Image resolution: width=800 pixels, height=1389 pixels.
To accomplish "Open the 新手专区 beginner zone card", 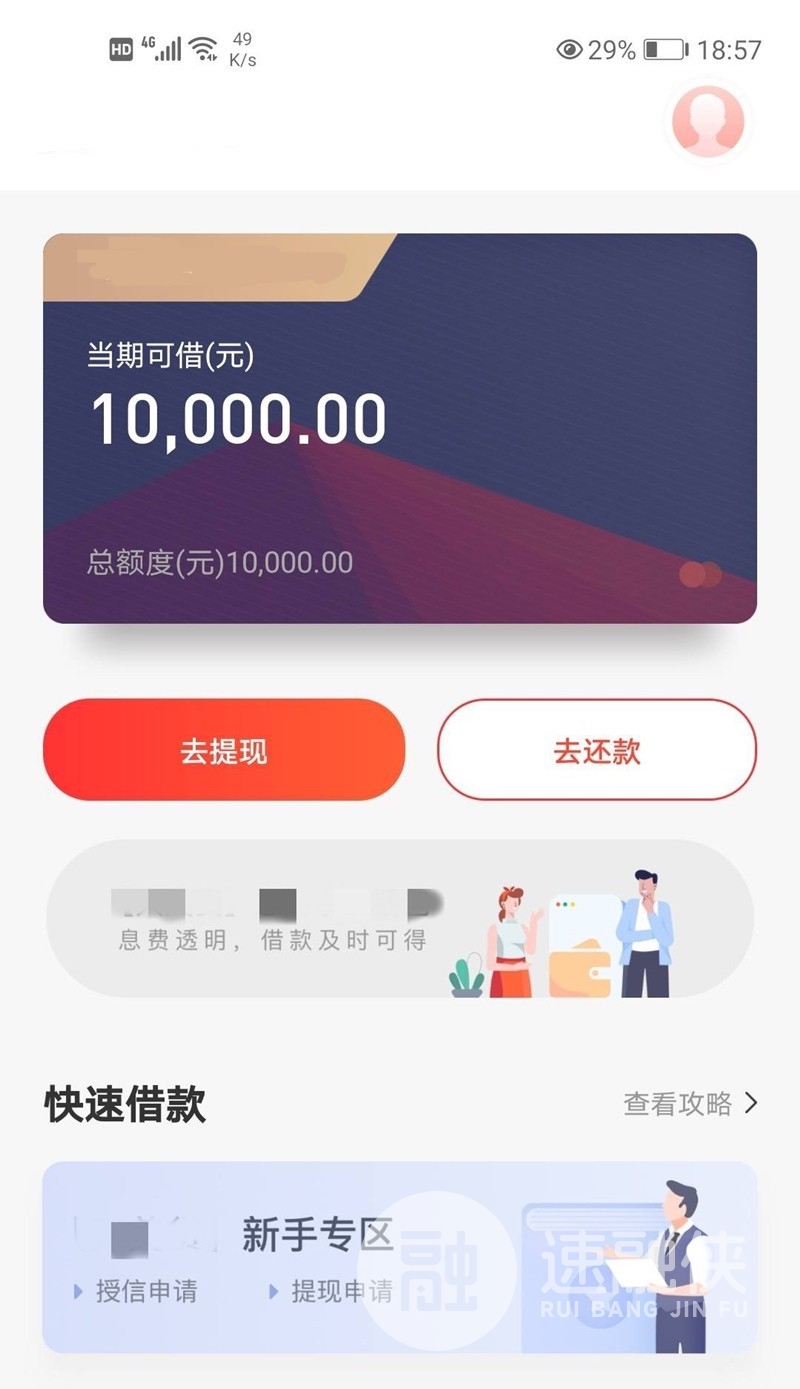I will pos(400,1257).
